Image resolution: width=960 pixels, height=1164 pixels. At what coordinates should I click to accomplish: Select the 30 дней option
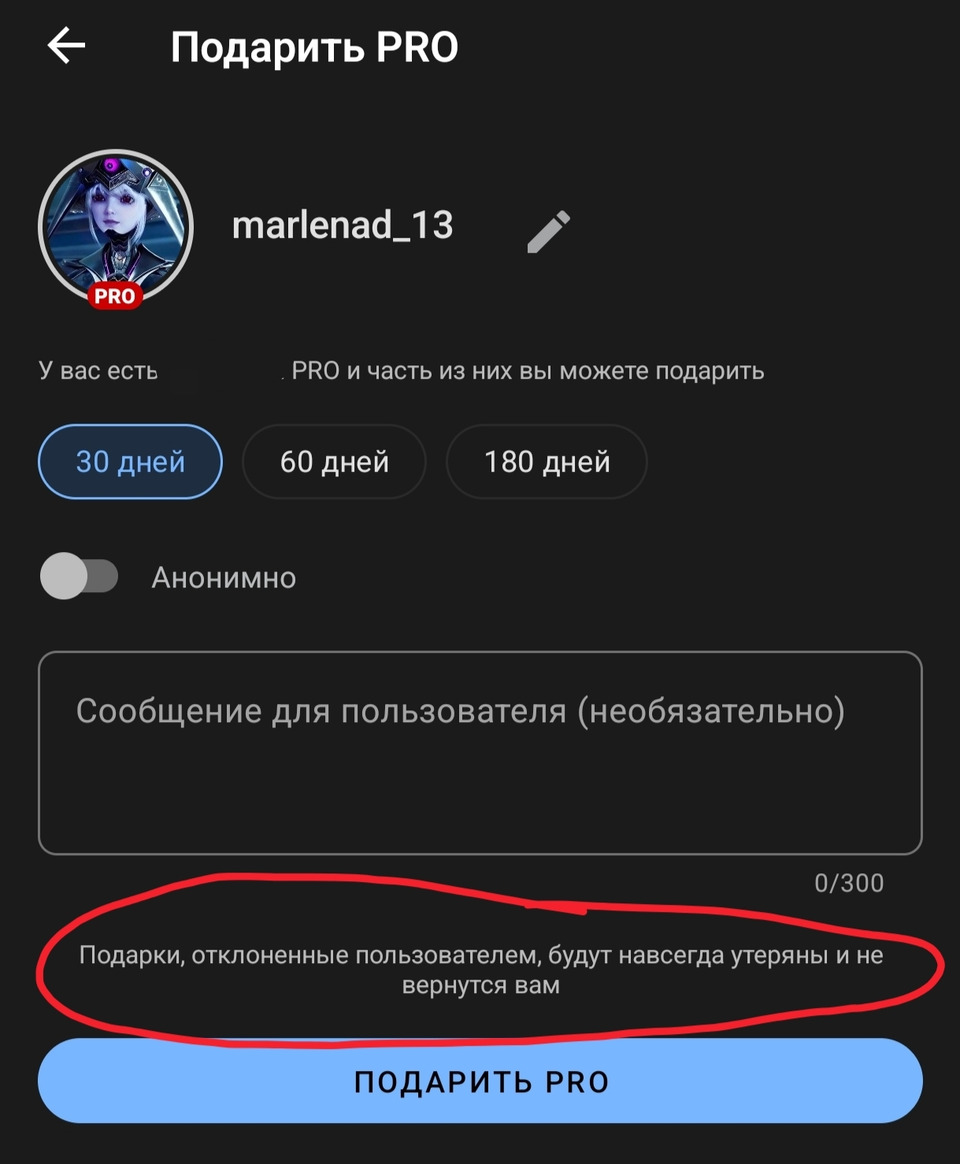(130, 462)
